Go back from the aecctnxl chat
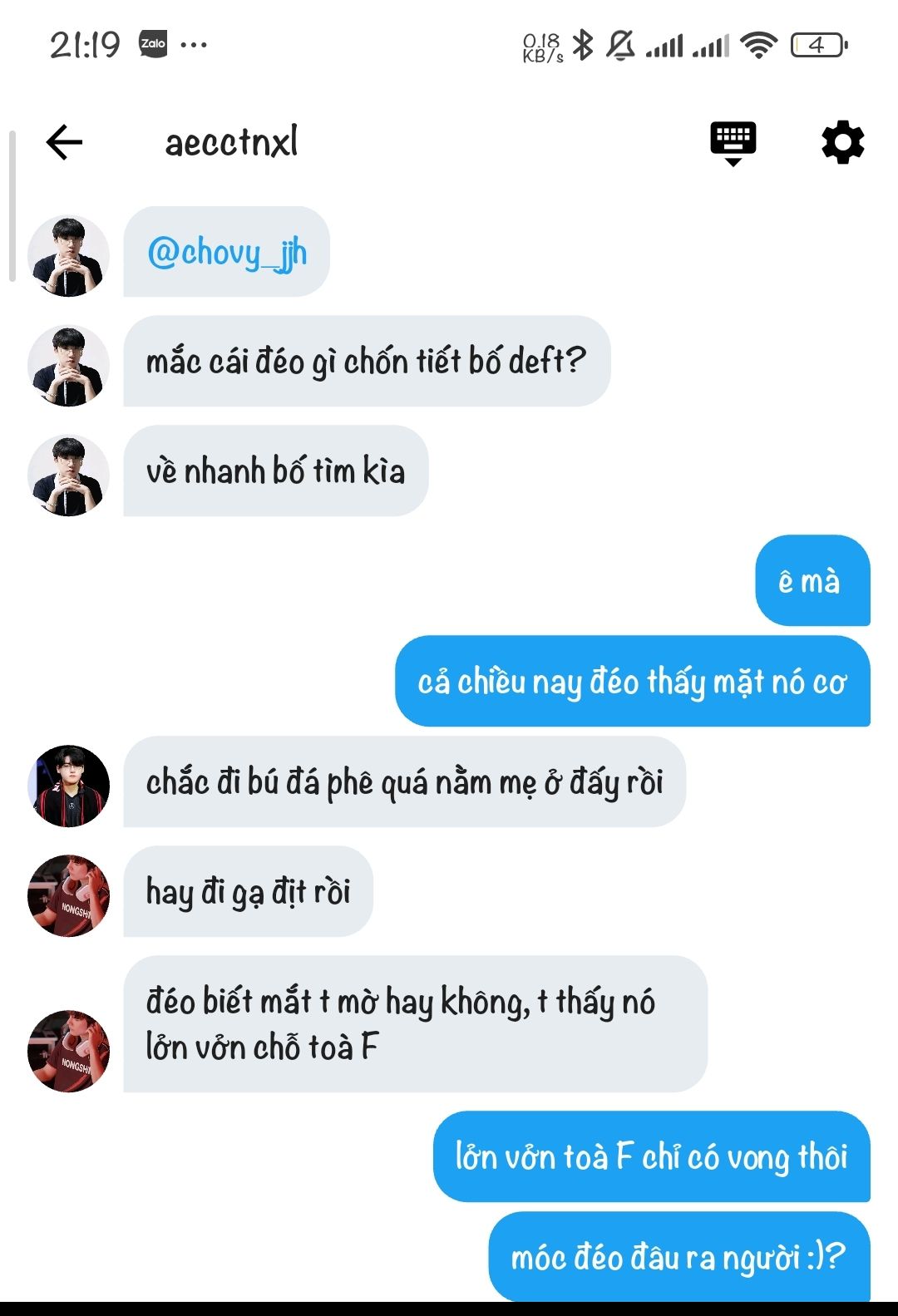The width and height of the screenshot is (898, 1316). 64,142
